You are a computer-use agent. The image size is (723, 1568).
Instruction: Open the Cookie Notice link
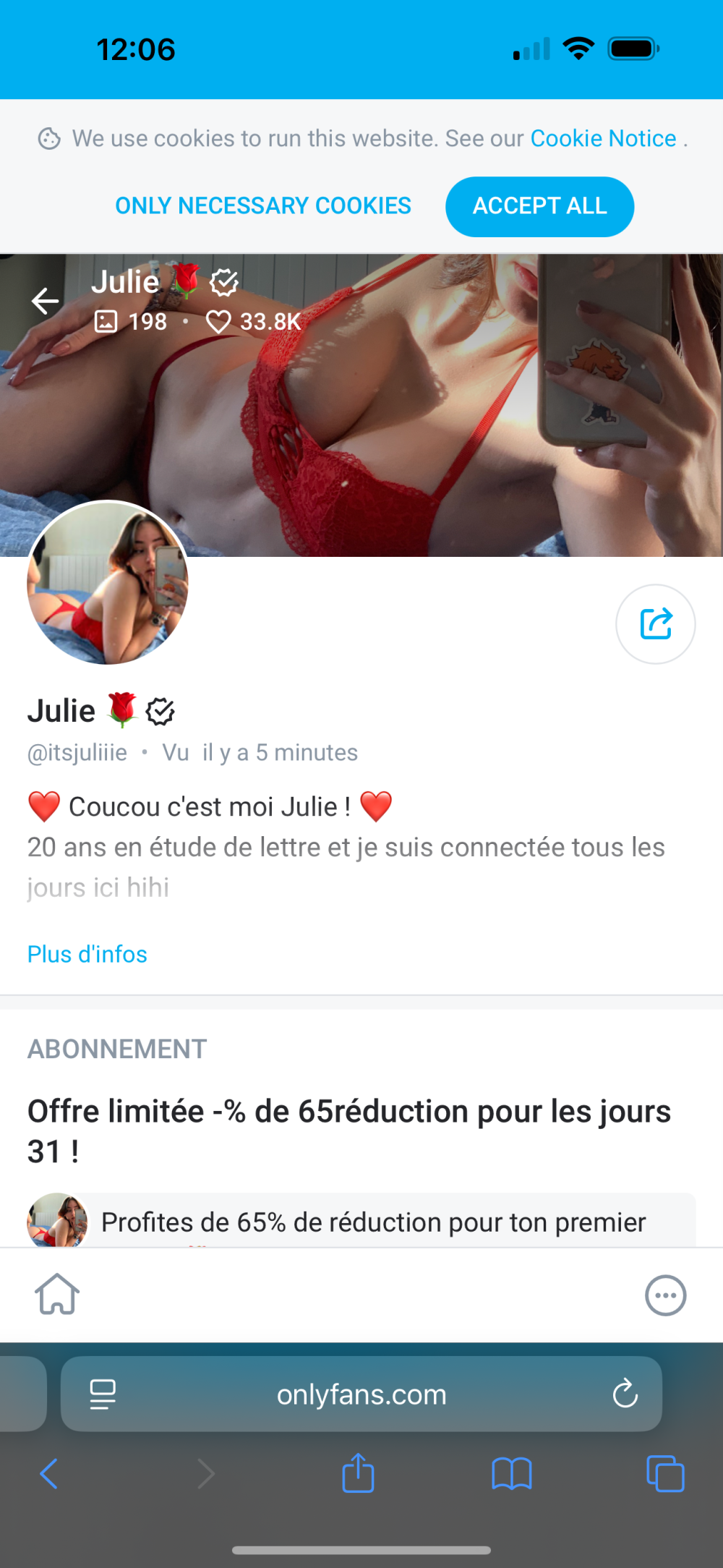(603, 138)
